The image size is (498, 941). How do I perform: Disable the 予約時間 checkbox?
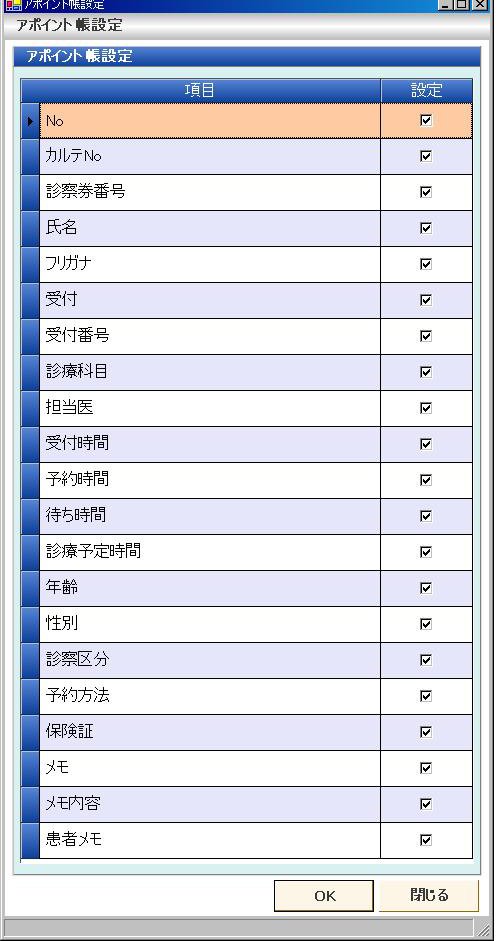coord(426,481)
